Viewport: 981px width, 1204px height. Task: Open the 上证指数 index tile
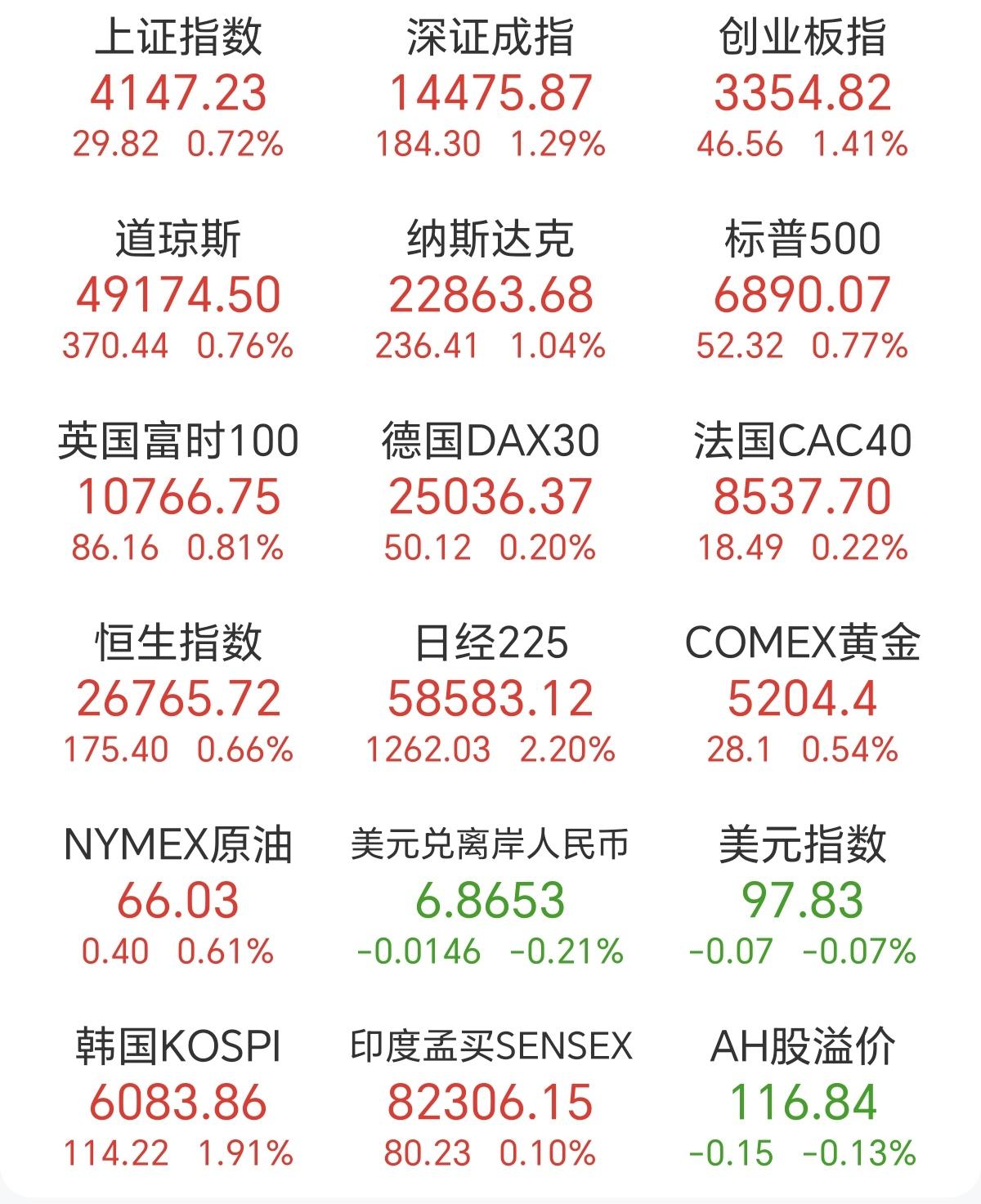click(x=178, y=92)
